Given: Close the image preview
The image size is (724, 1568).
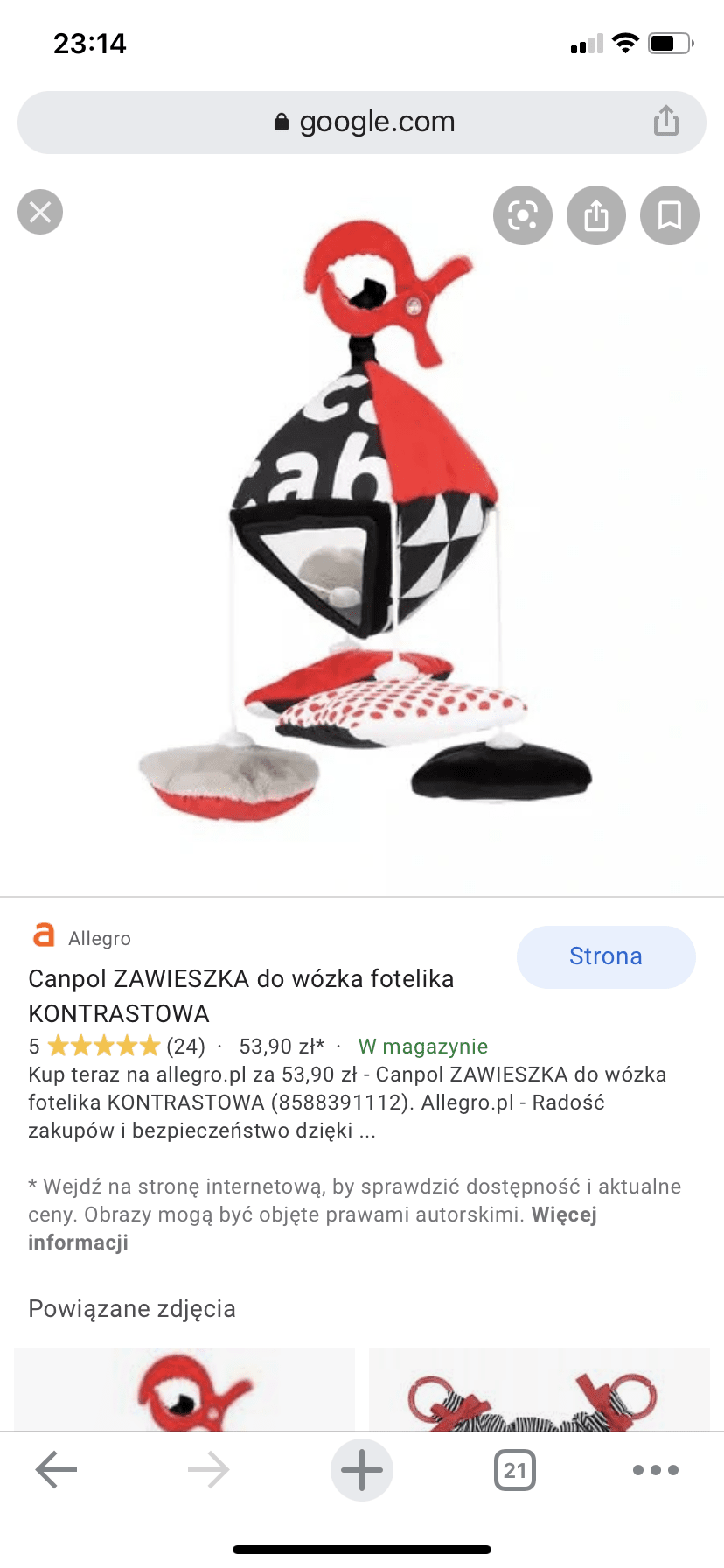Looking at the screenshot, I should 40,212.
